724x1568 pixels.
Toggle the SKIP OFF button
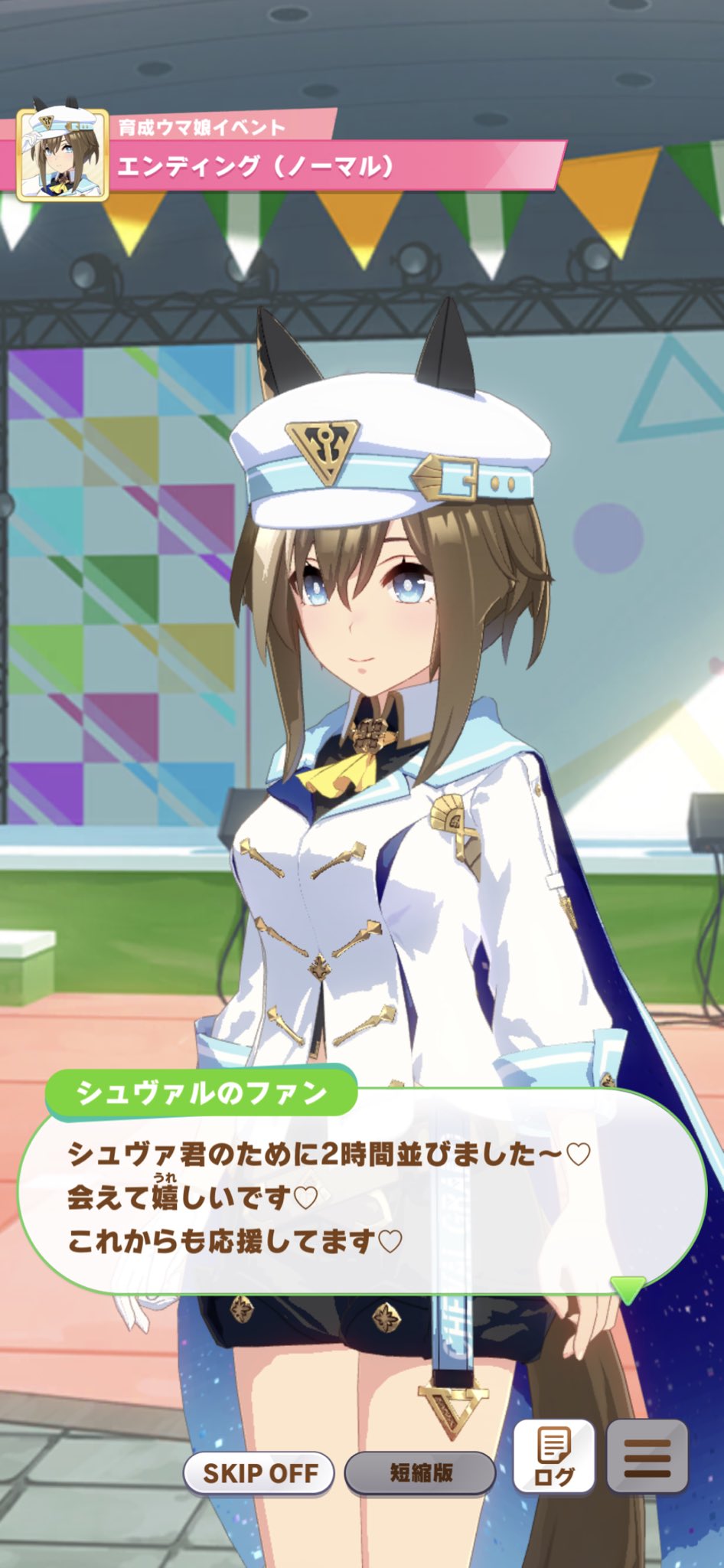point(259,1472)
